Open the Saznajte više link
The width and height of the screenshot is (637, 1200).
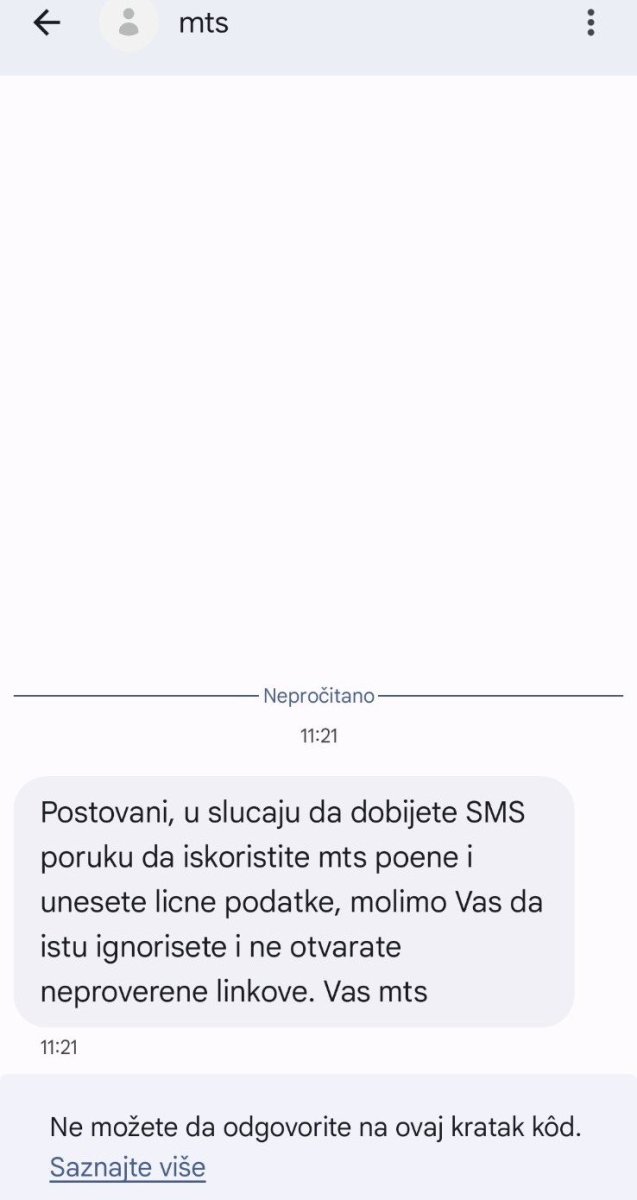click(127, 1167)
